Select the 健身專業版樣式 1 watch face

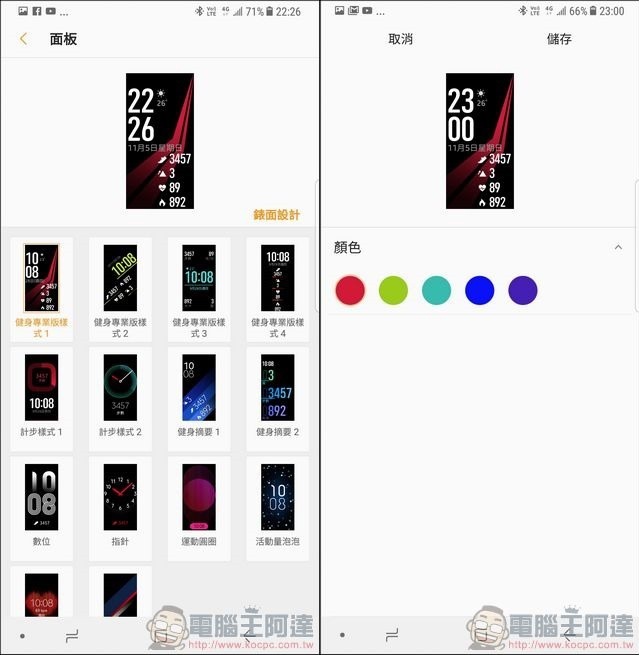[x=42, y=277]
